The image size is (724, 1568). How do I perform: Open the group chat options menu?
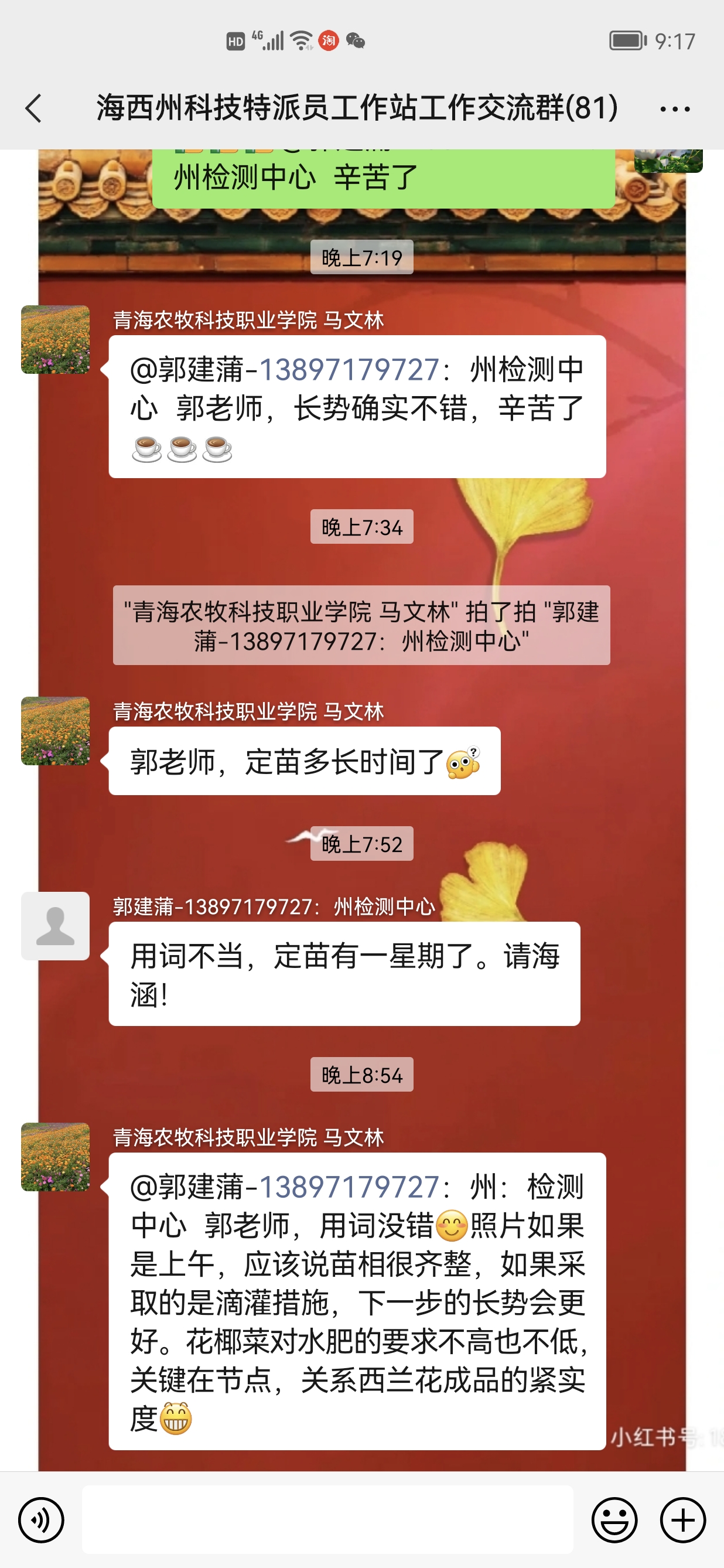(675, 110)
